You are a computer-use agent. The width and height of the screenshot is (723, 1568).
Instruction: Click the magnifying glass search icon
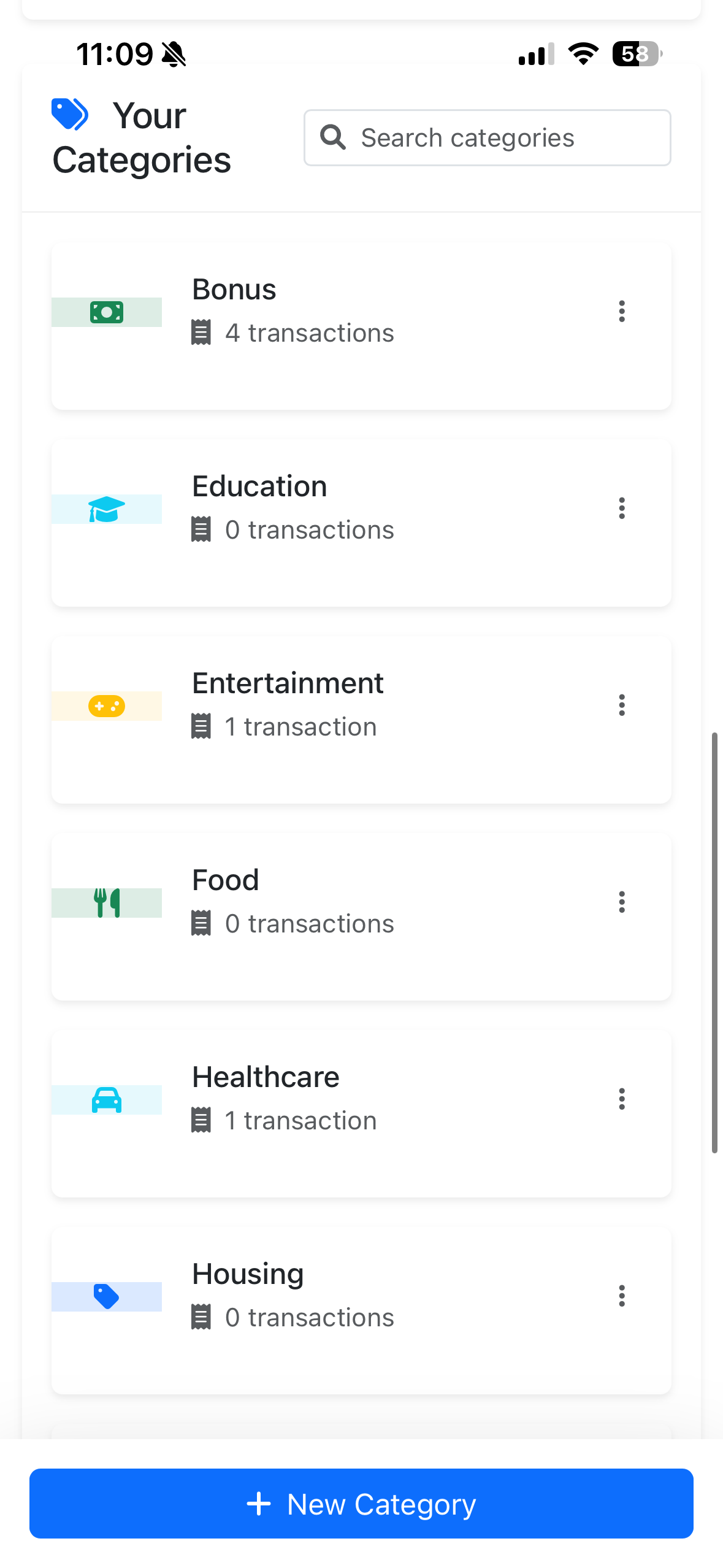click(333, 137)
